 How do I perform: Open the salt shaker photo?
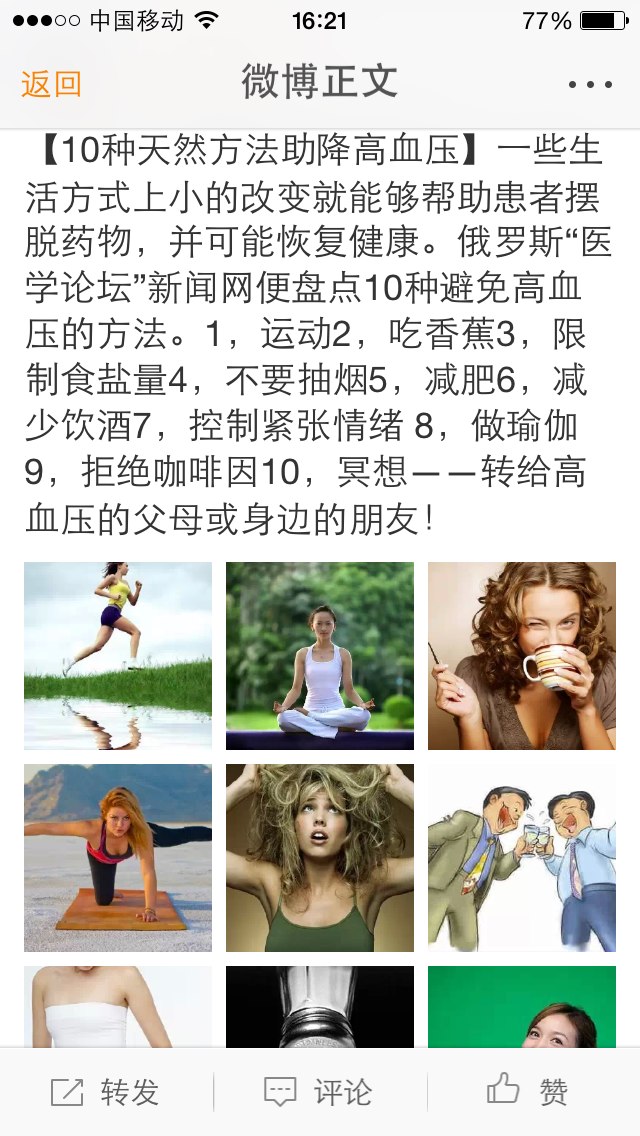tap(320, 1006)
